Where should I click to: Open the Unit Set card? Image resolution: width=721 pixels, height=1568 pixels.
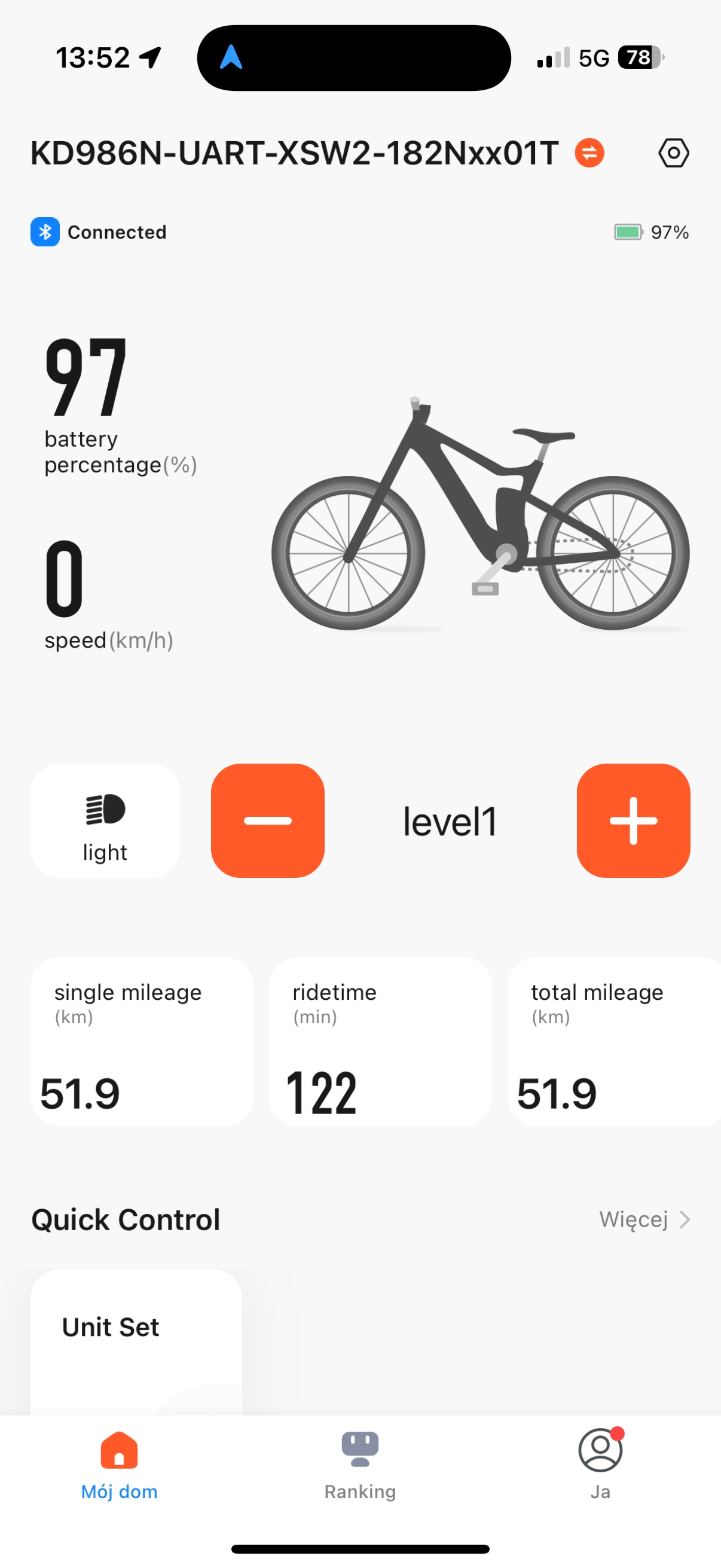coord(136,1341)
